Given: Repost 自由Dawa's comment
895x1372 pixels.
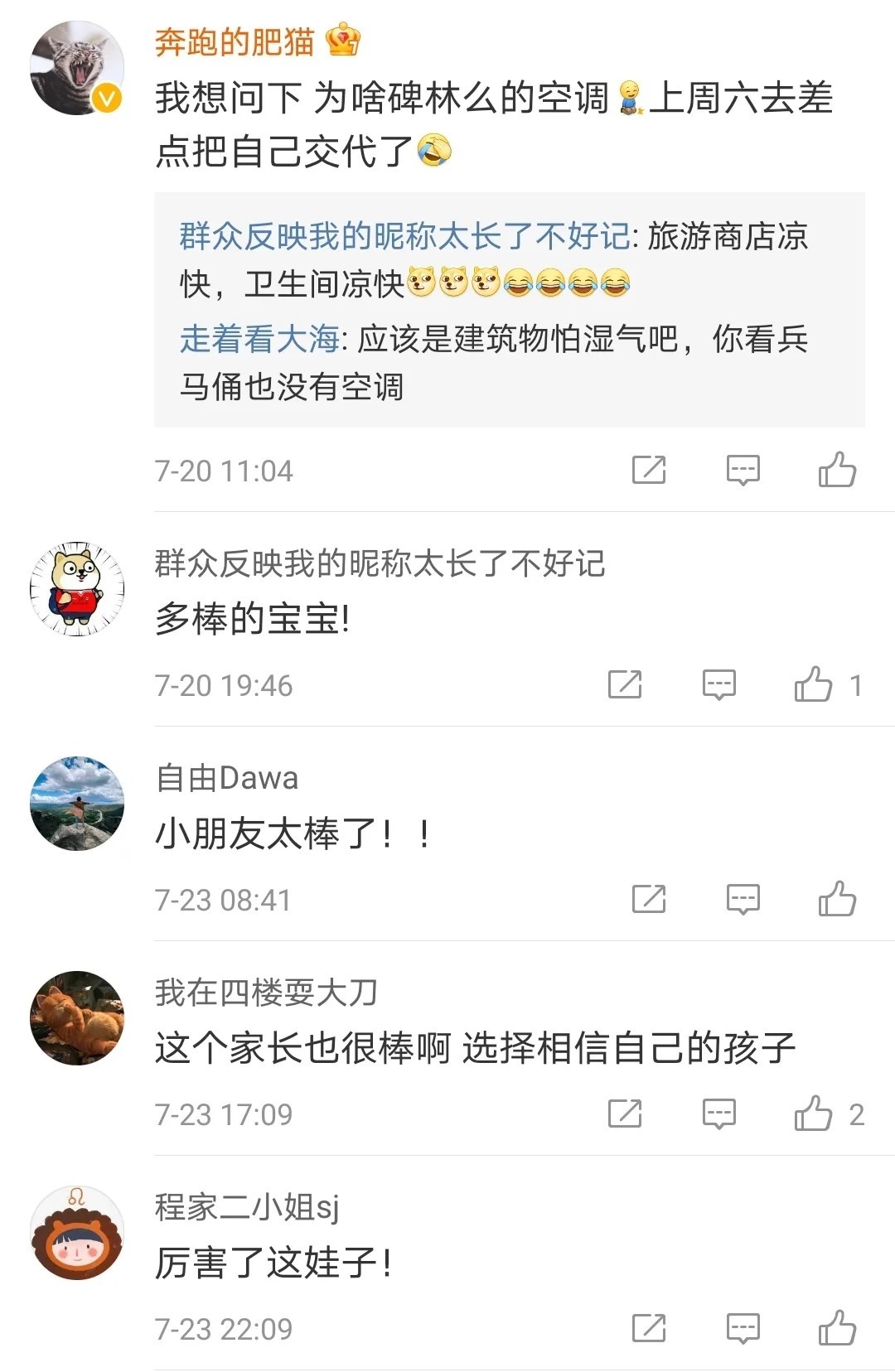Looking at the screenshot, I should click(x=648, y=899).
